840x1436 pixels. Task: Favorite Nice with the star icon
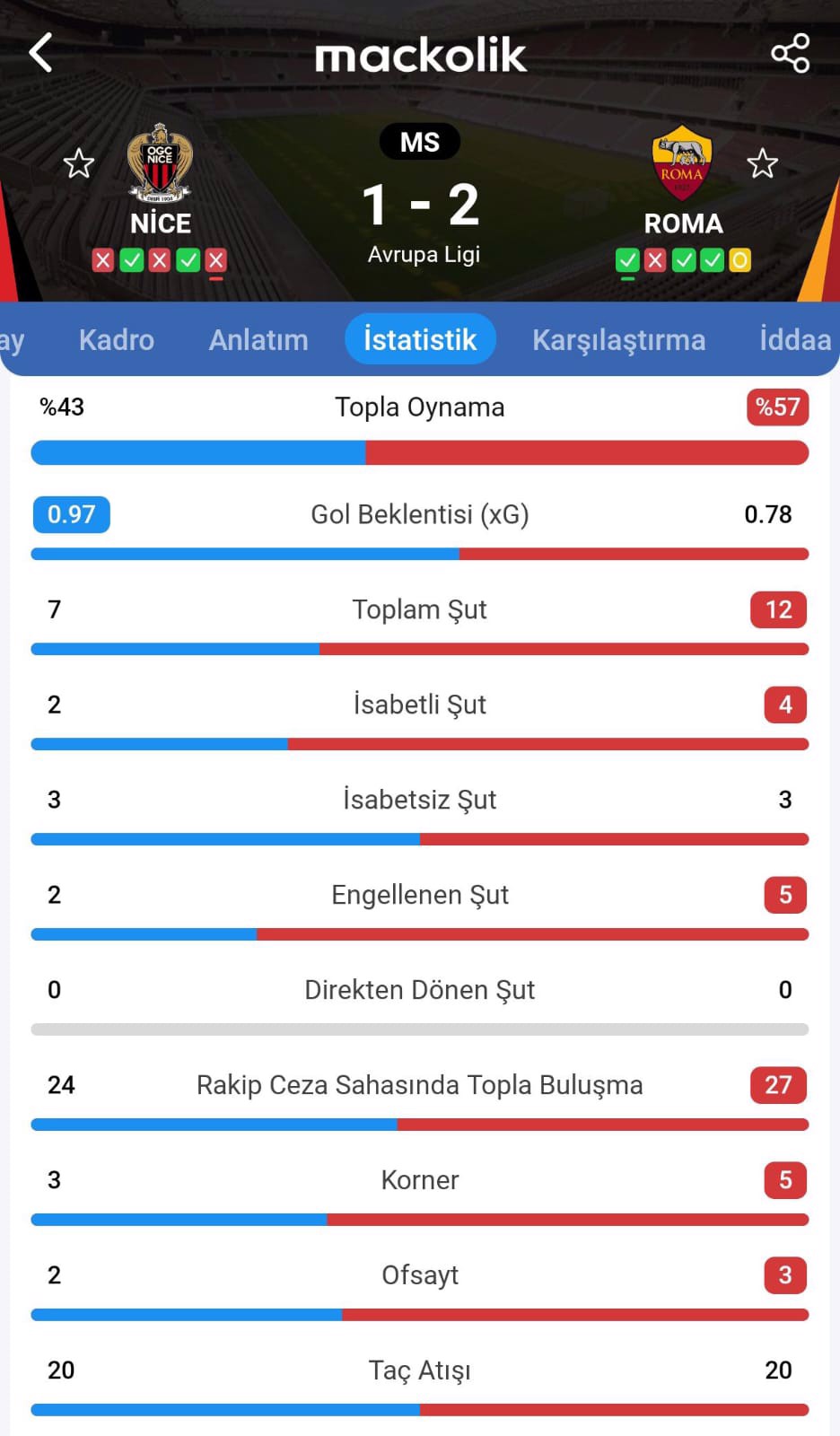(79, 163)
